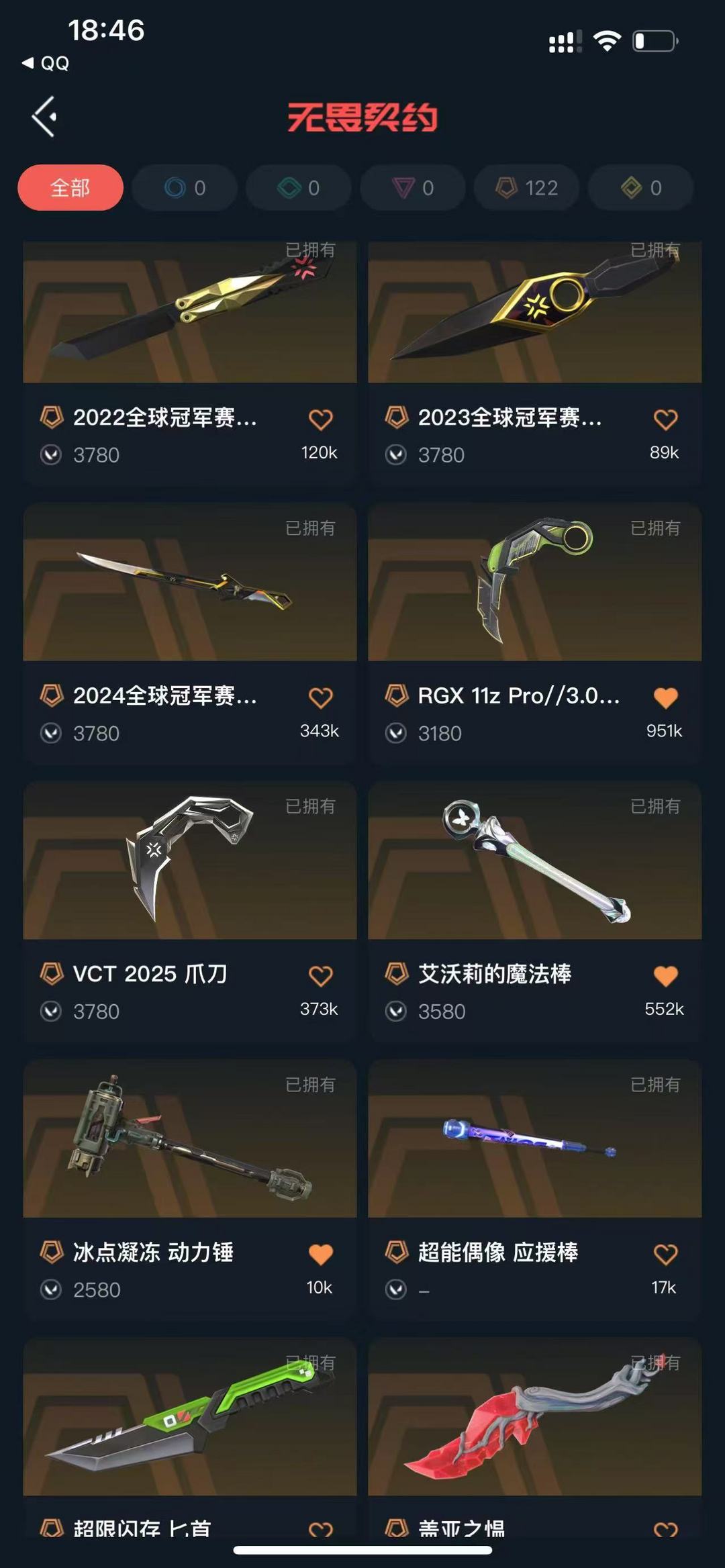Remove like from 冰点凝冻 动力锤
725x1568 pixels.
click(x=320, y=1255)
